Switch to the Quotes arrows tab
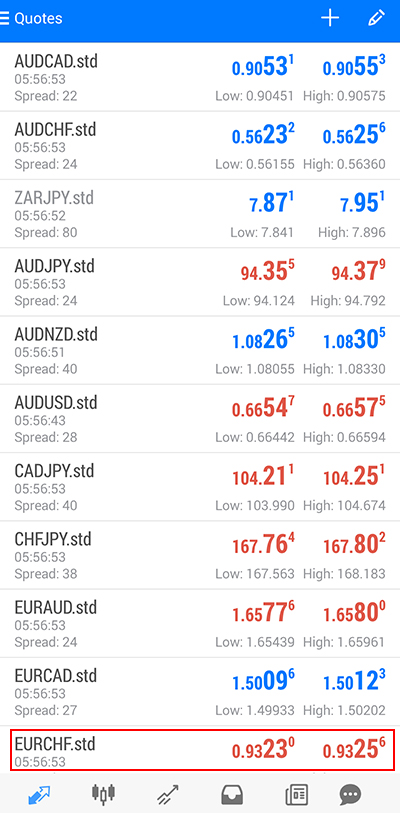Screen dimensions: 400x813 (x=39, y=794)
